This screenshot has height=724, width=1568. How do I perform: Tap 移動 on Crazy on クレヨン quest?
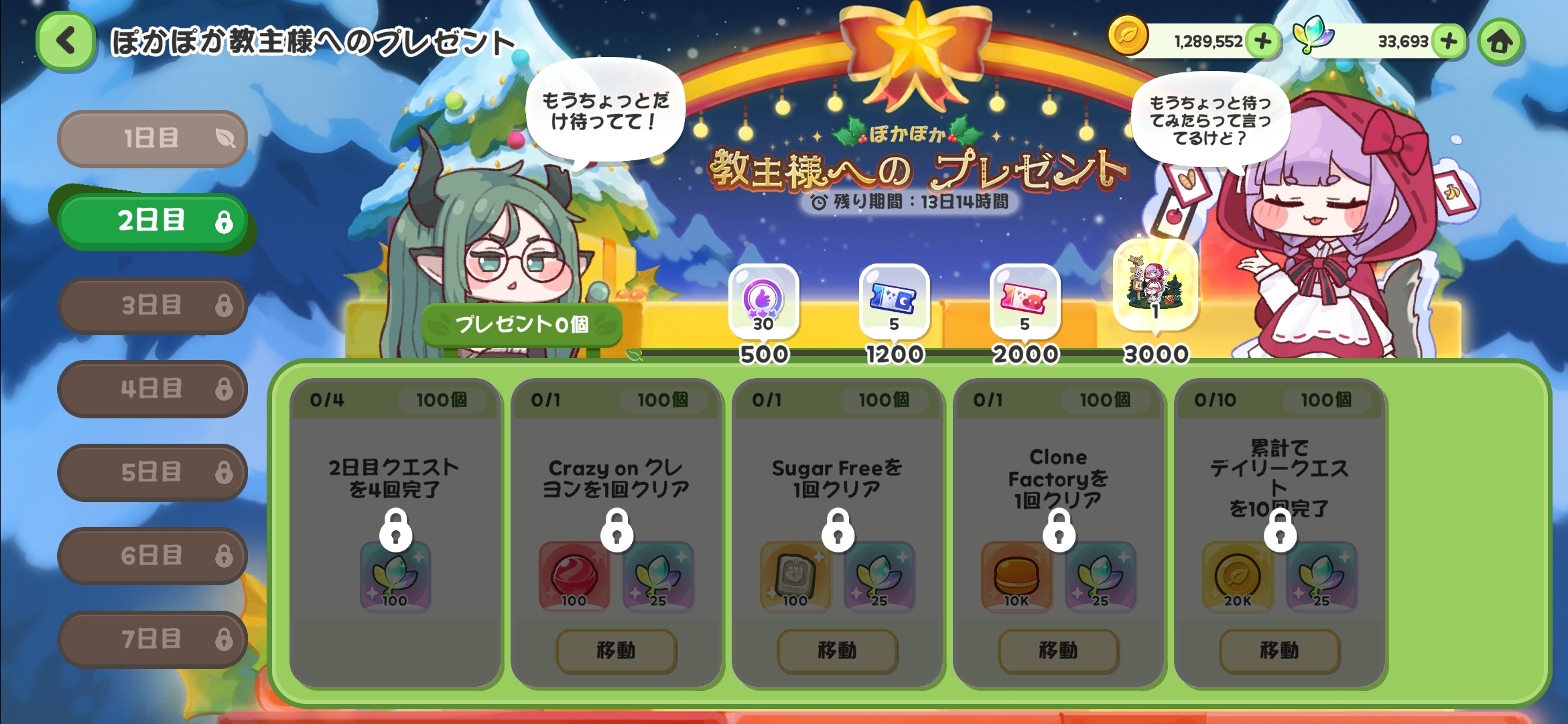click(x=615, y=650)
